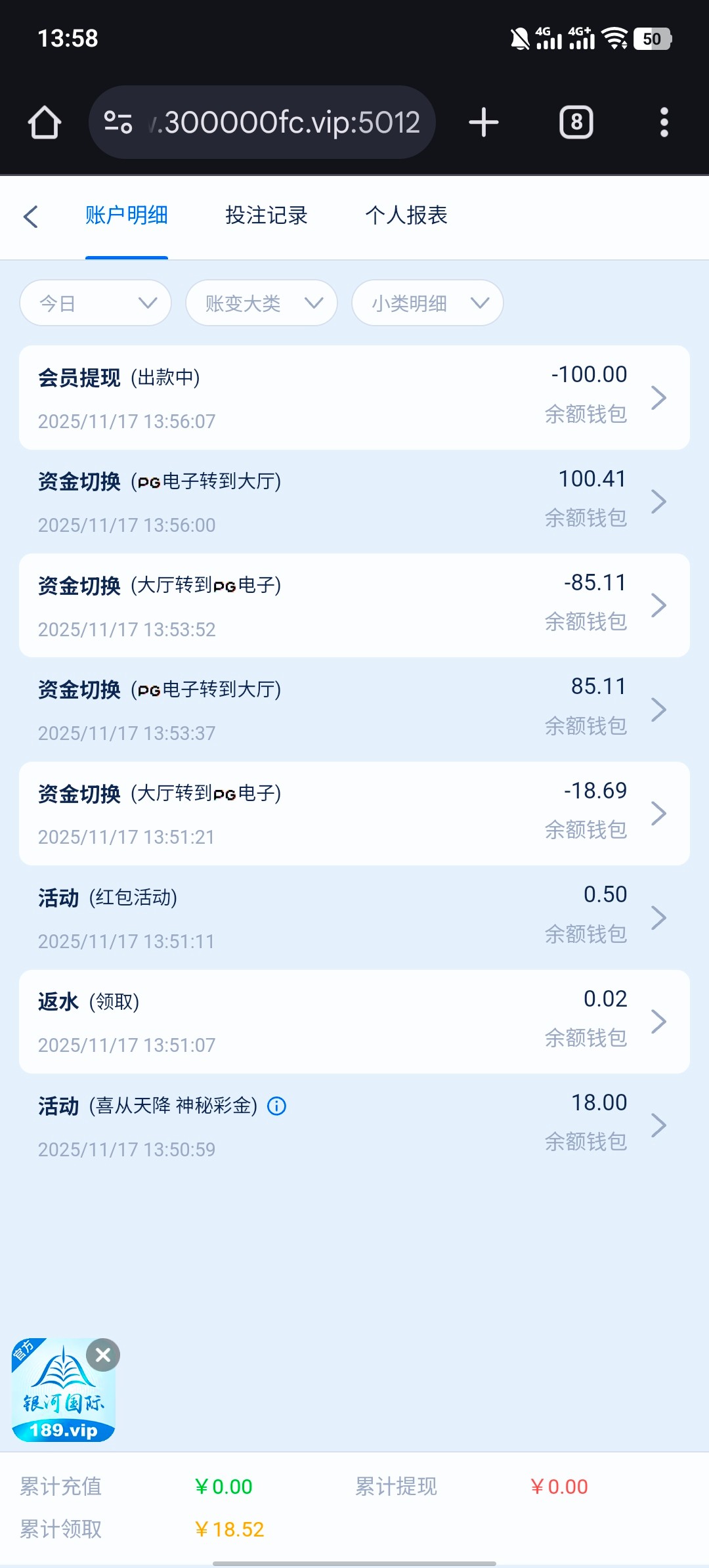Open the 会员提现 (出款中) record

[x=354, y=397]
